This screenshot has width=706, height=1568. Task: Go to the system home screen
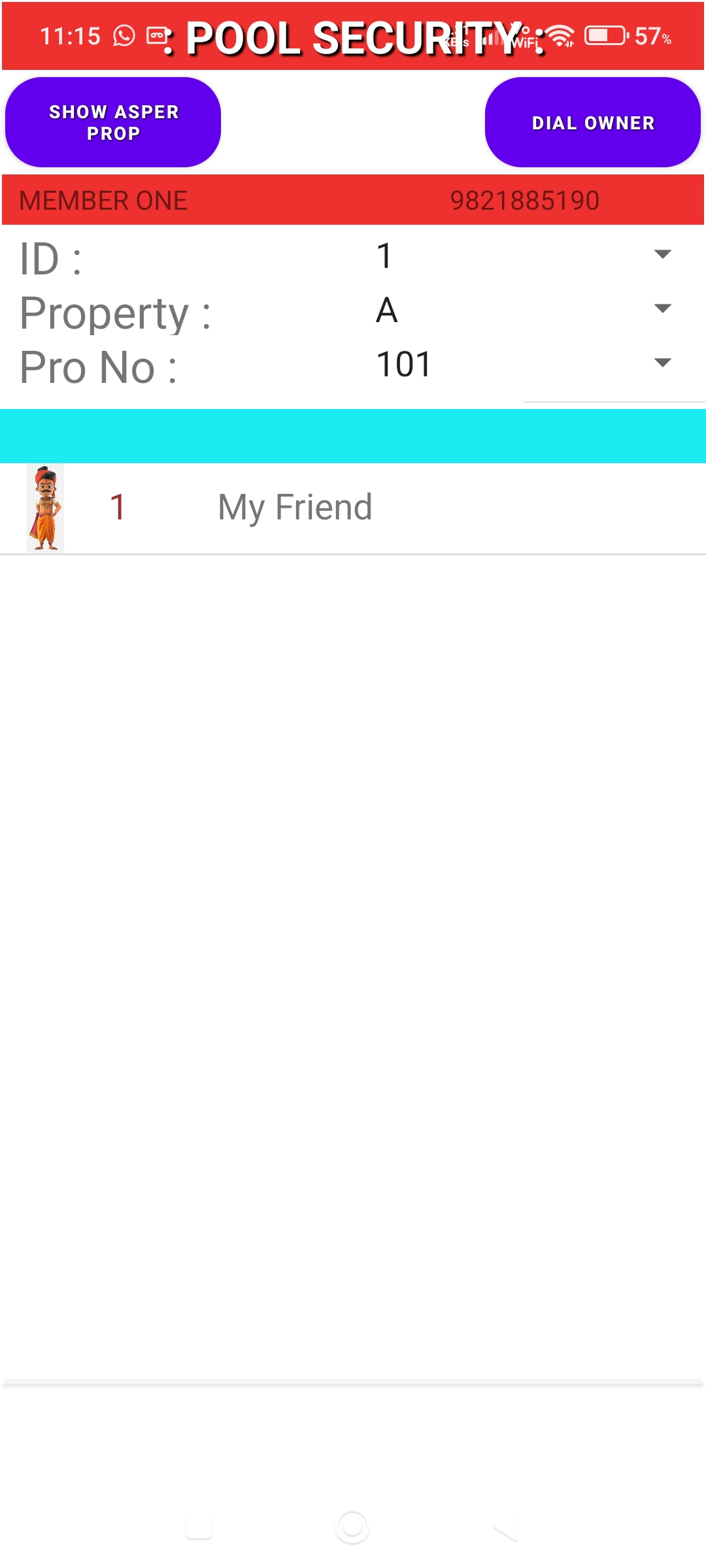pyautogui.click(x=352, y=1527)
